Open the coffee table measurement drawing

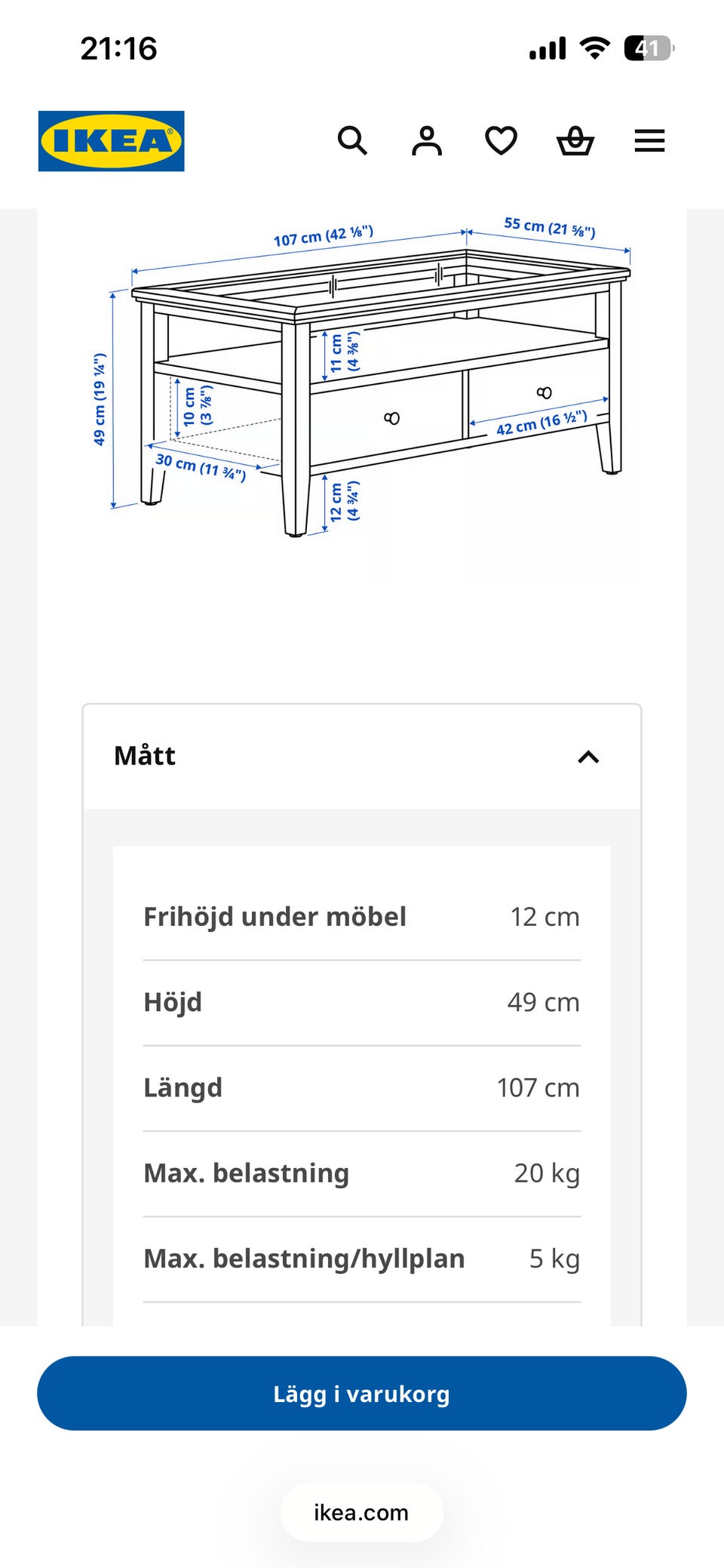click(362, 377)
